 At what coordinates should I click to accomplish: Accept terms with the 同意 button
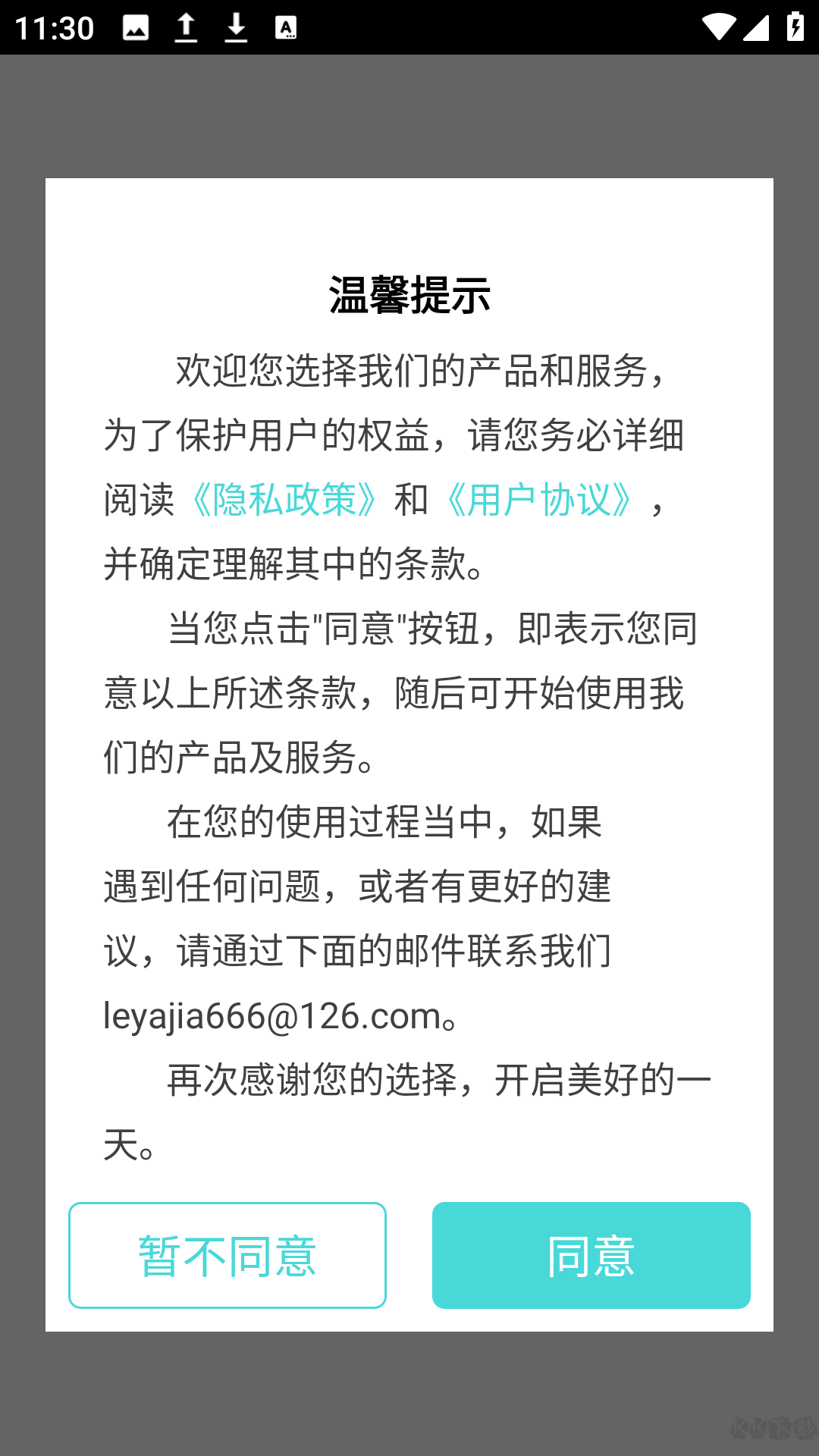point(591,1255)
